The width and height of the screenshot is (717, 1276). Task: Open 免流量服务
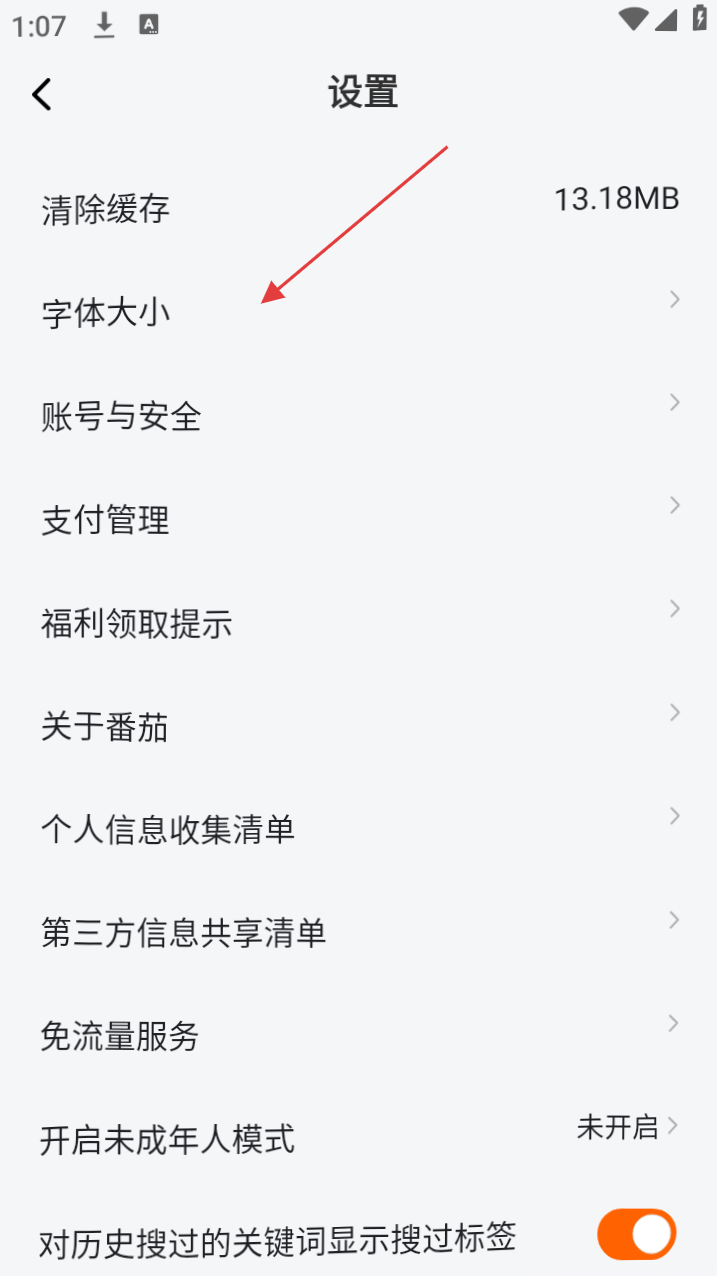point(358,1036)
